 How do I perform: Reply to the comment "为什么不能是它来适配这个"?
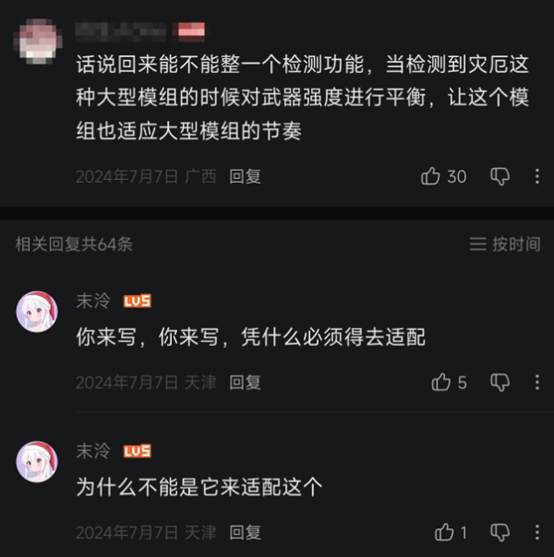point(245,532)
